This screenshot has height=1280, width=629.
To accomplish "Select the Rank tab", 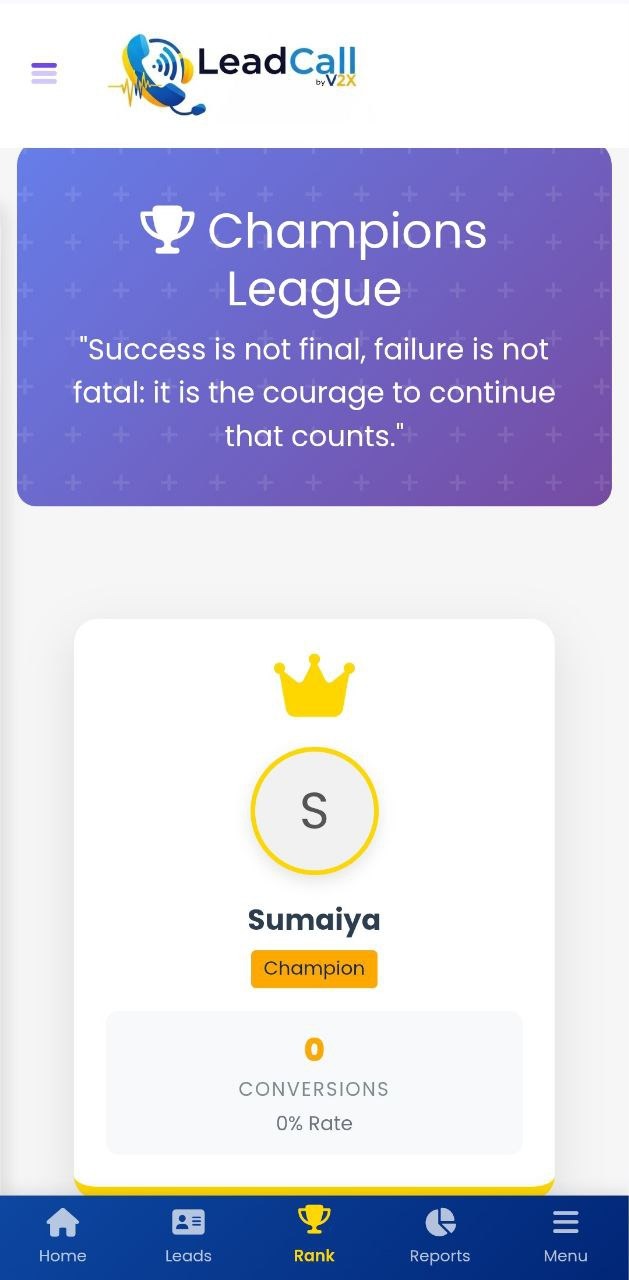I will pyautogui.click(x=314, y=1236).
